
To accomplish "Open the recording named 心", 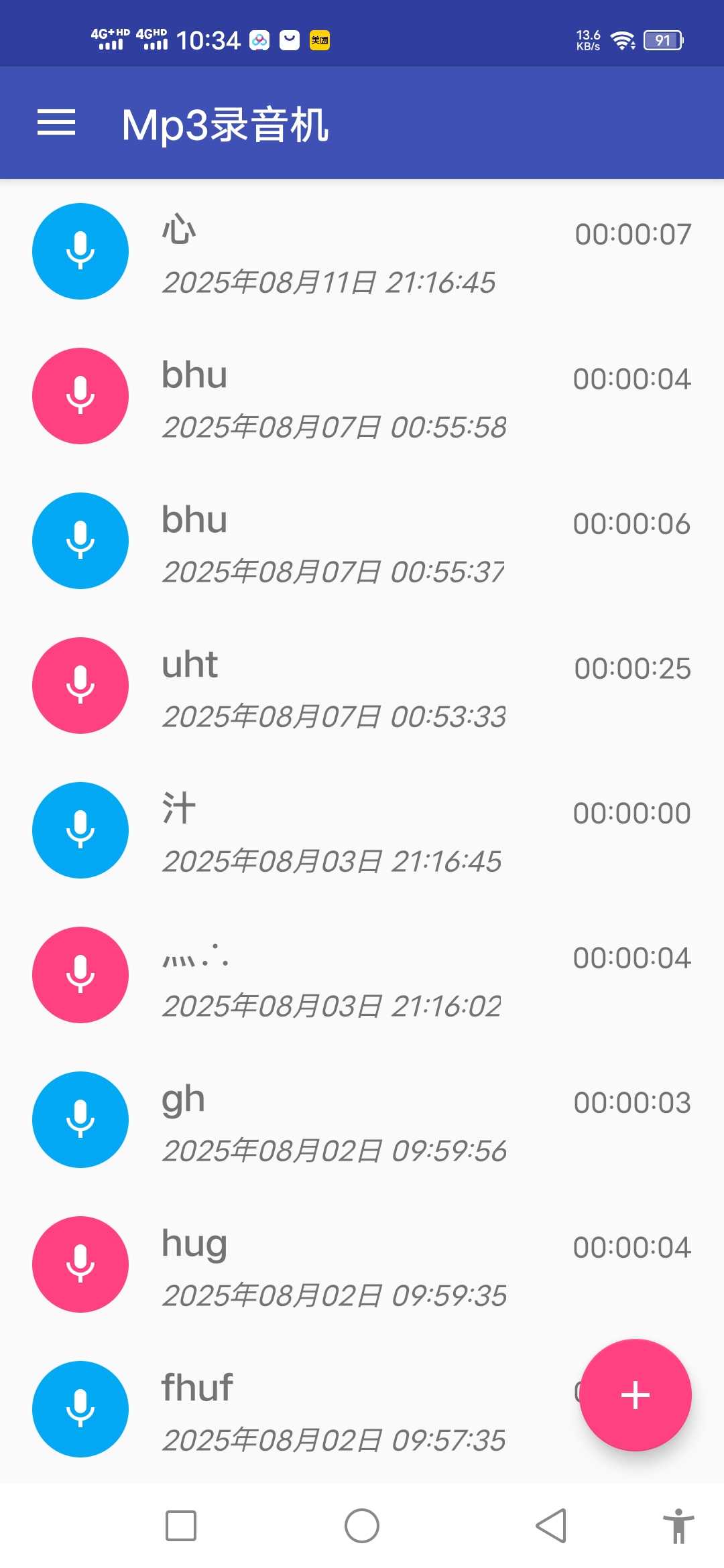I will tap(362, 251).
